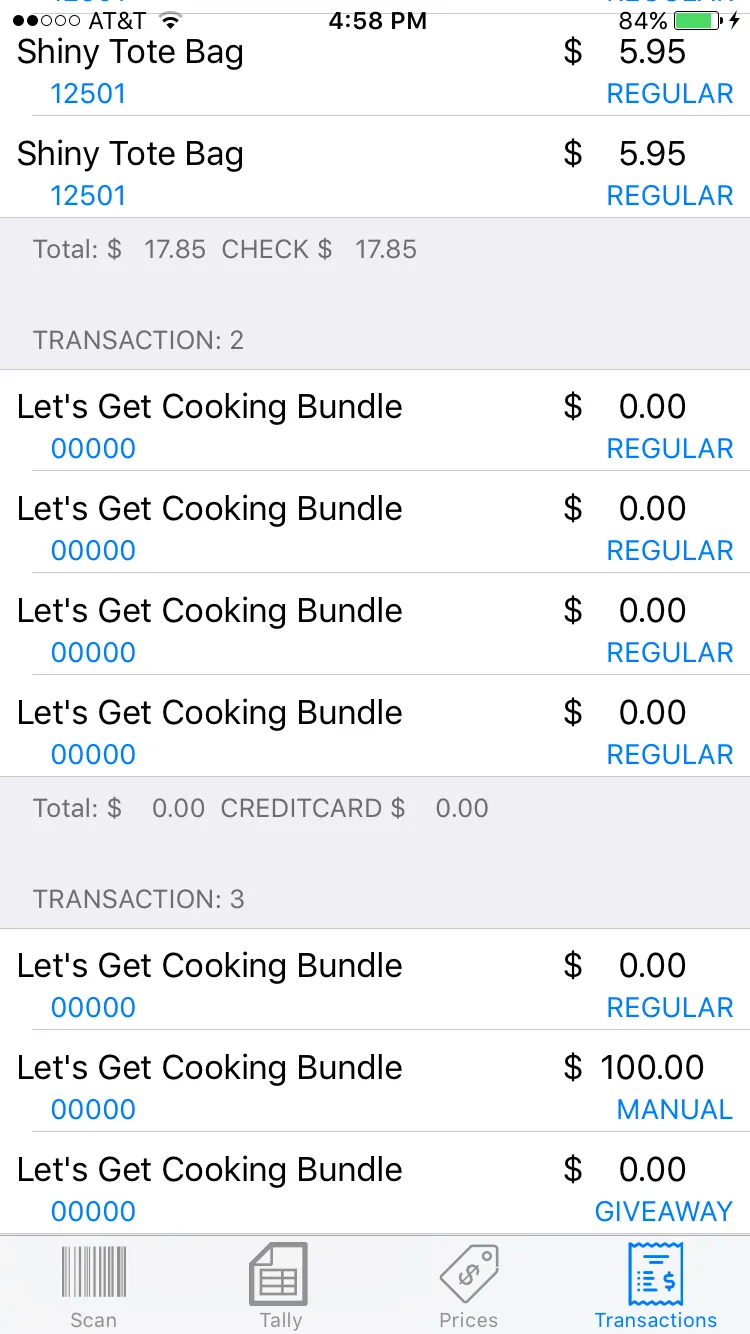Go to the Prices tab

(x=468, y=1286)
